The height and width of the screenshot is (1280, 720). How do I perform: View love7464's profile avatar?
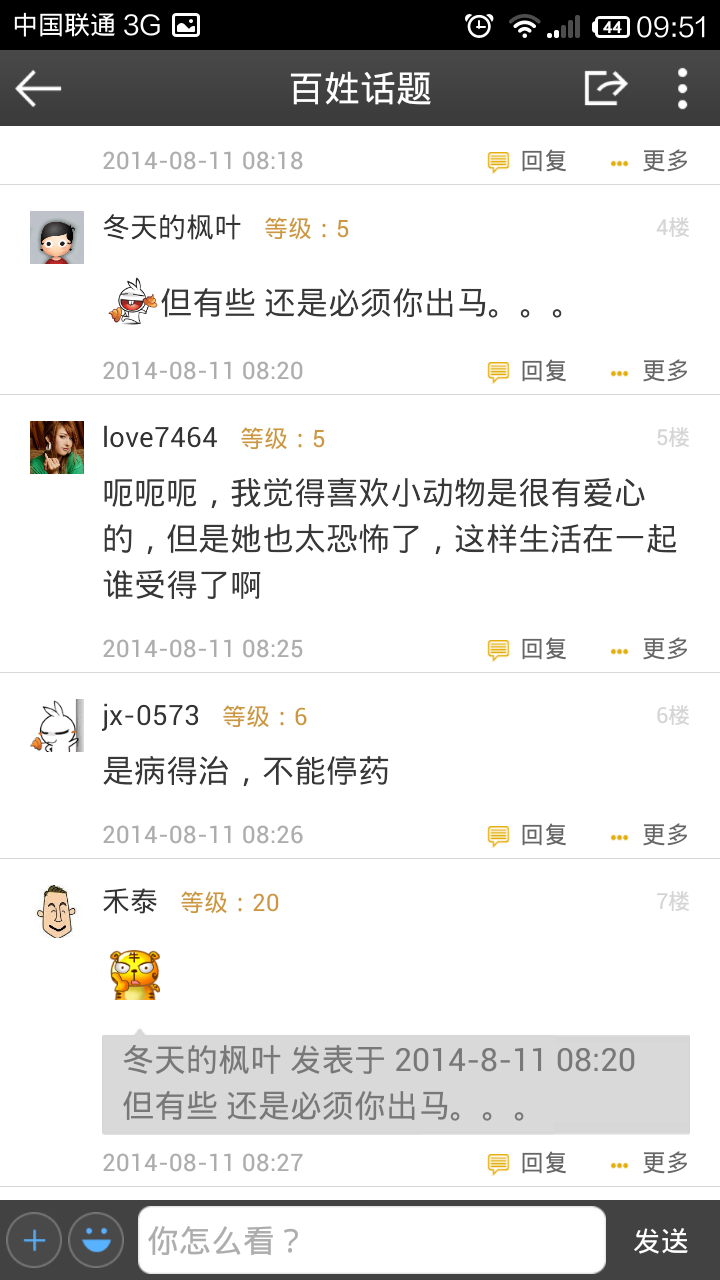(x=57, y=447)
